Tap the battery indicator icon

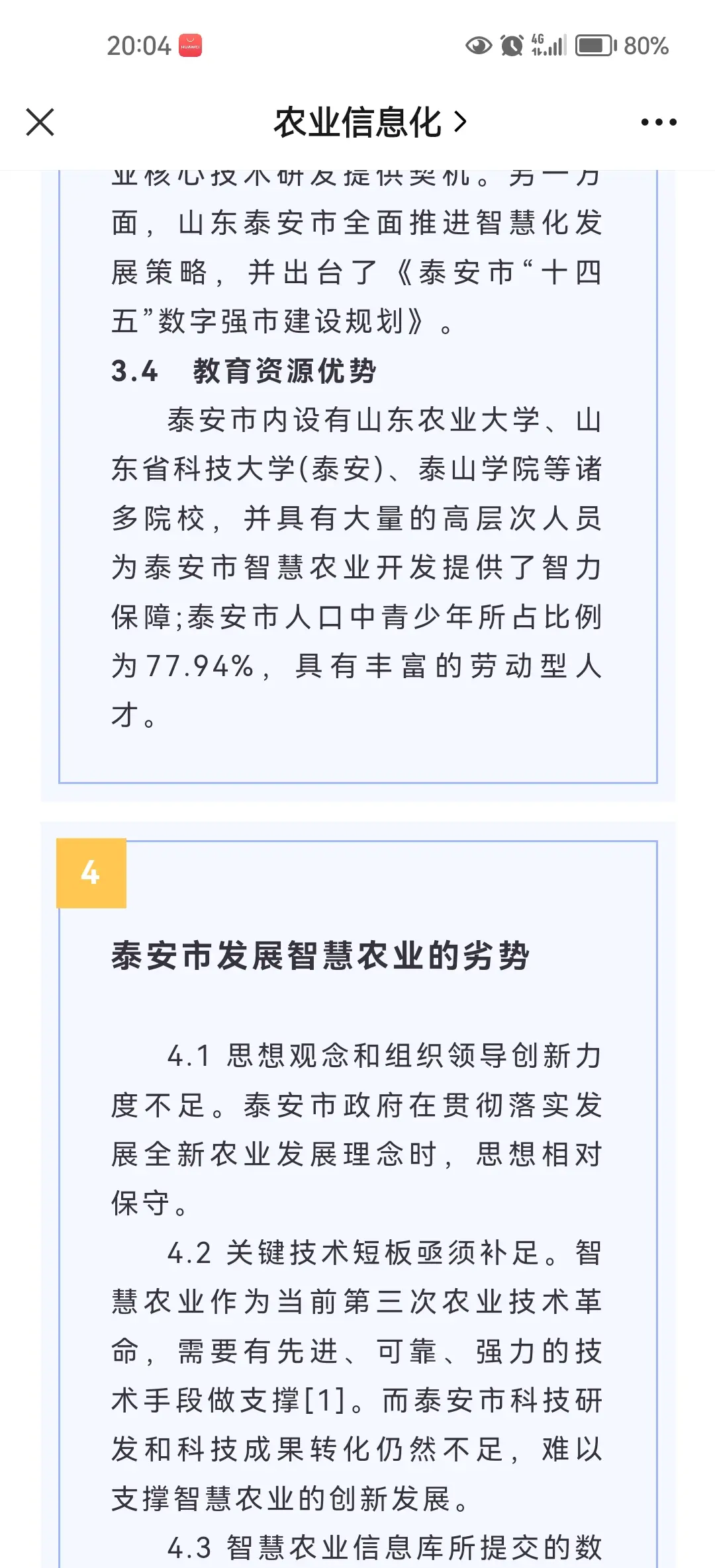click(595, 44)
